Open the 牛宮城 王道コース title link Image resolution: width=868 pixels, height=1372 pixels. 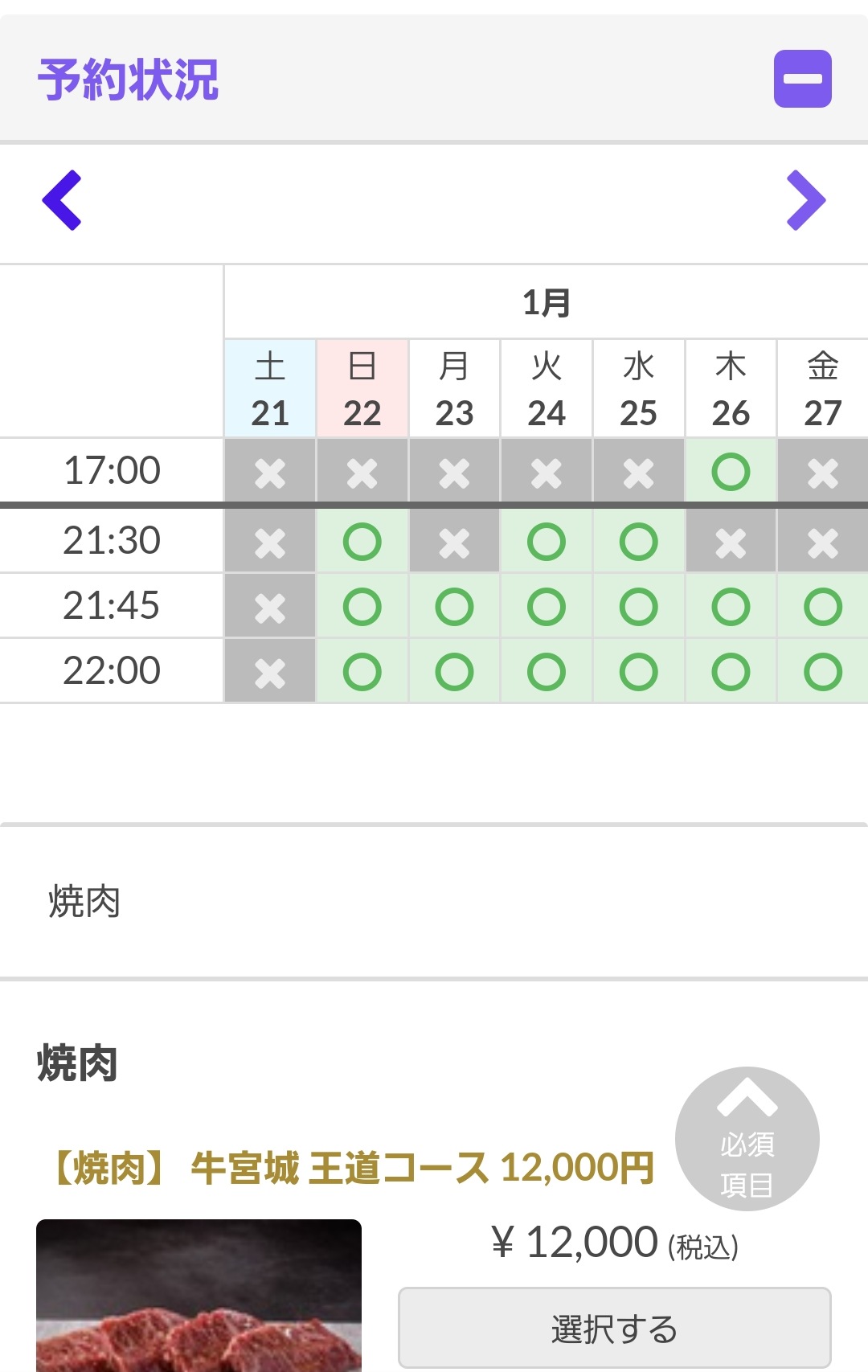pos(351,1168)
